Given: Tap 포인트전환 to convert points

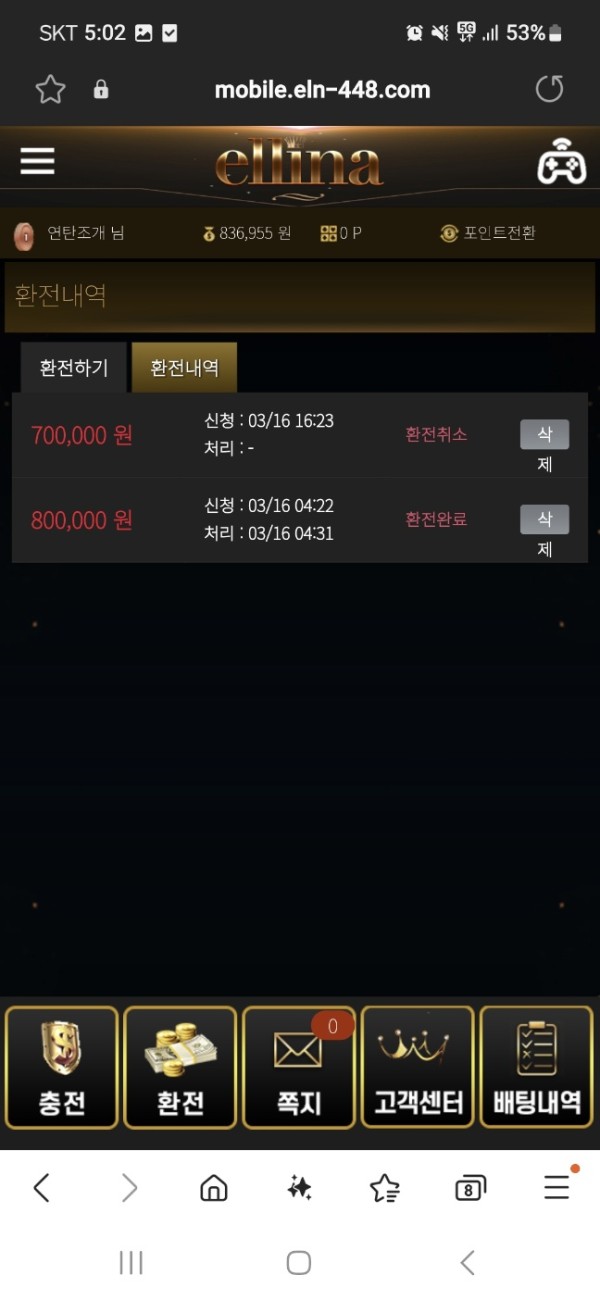Looking at the screenshot, I should coord(488,233).
